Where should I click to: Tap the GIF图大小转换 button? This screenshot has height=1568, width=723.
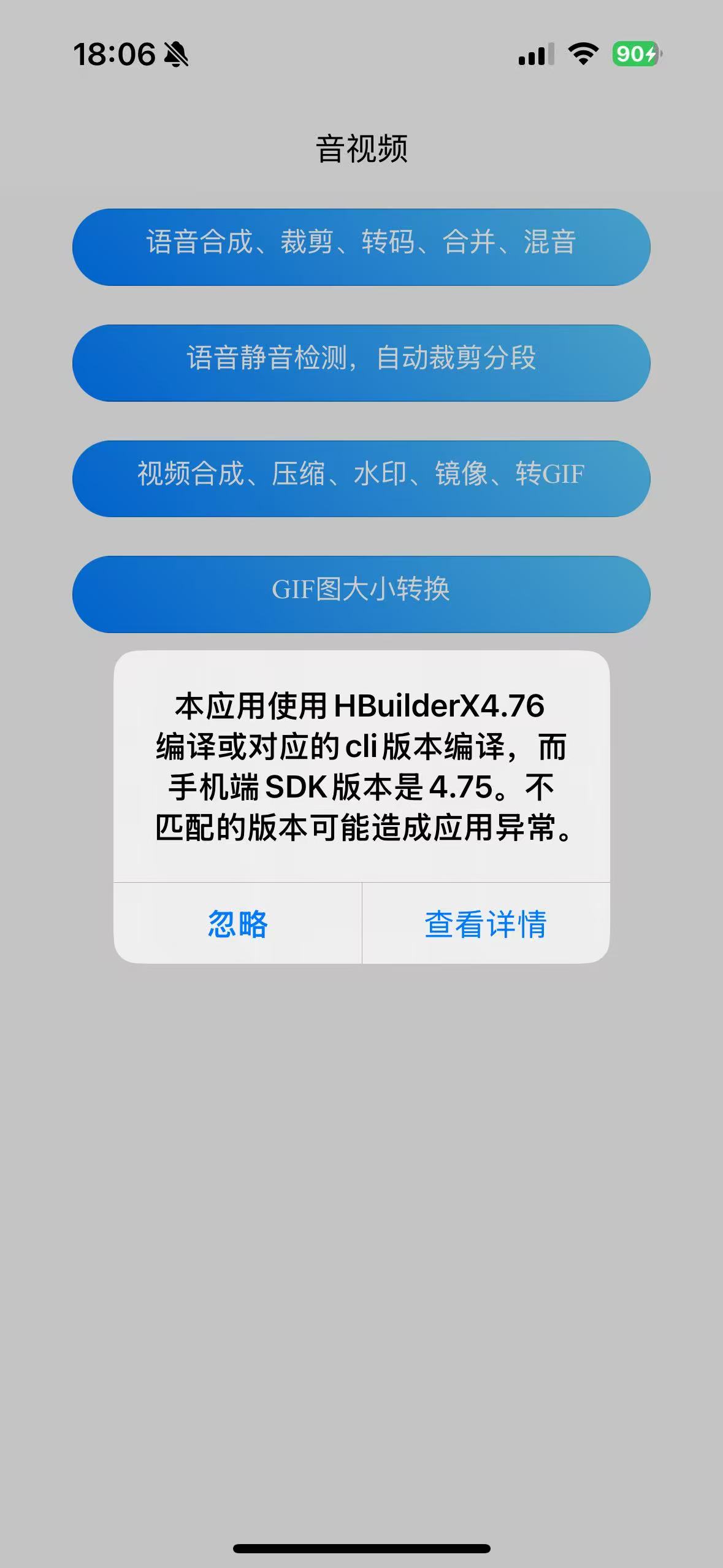(x=361, y=594)
